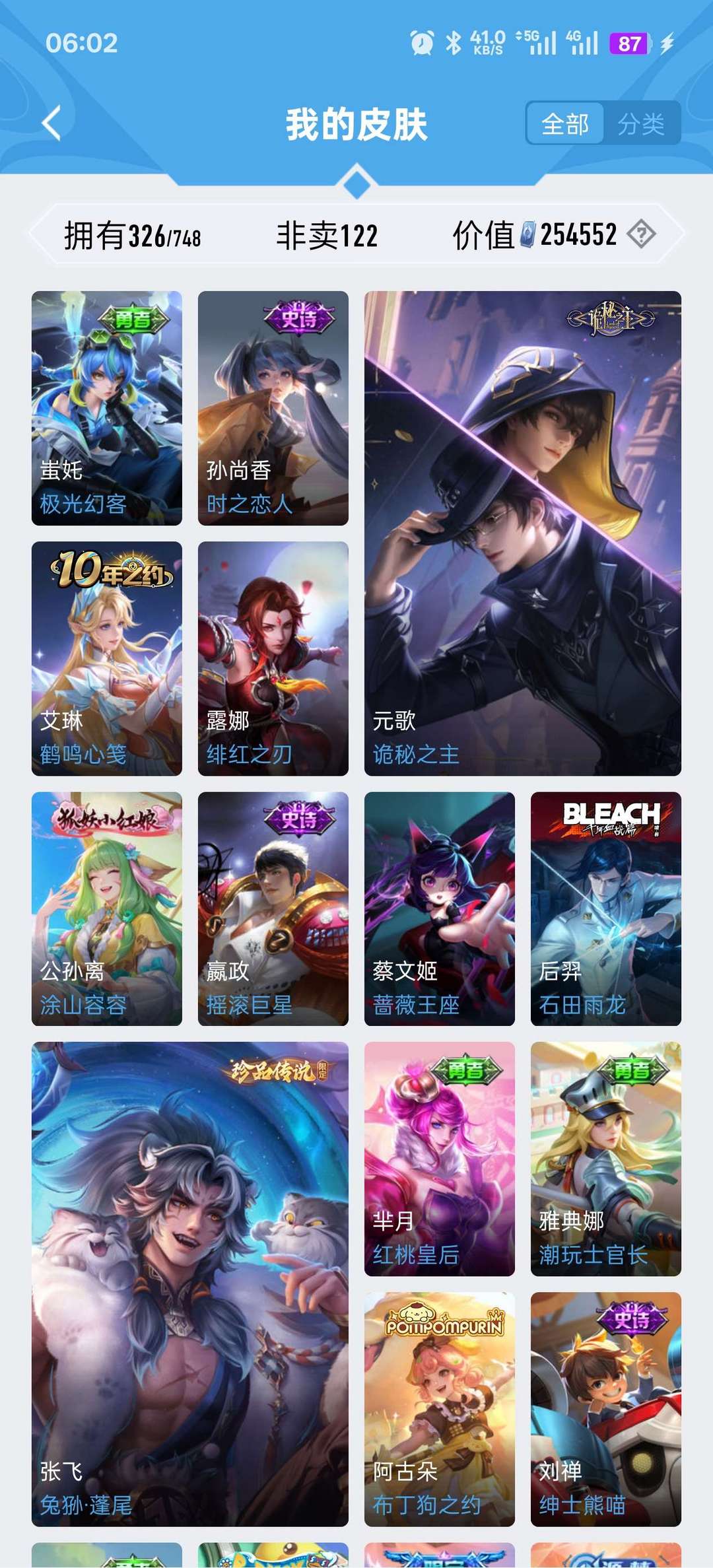This screenshot has width=713, height=1568.
Task: Open 孙尚香 时之恋人 skin card
Action: click(273, 408)
